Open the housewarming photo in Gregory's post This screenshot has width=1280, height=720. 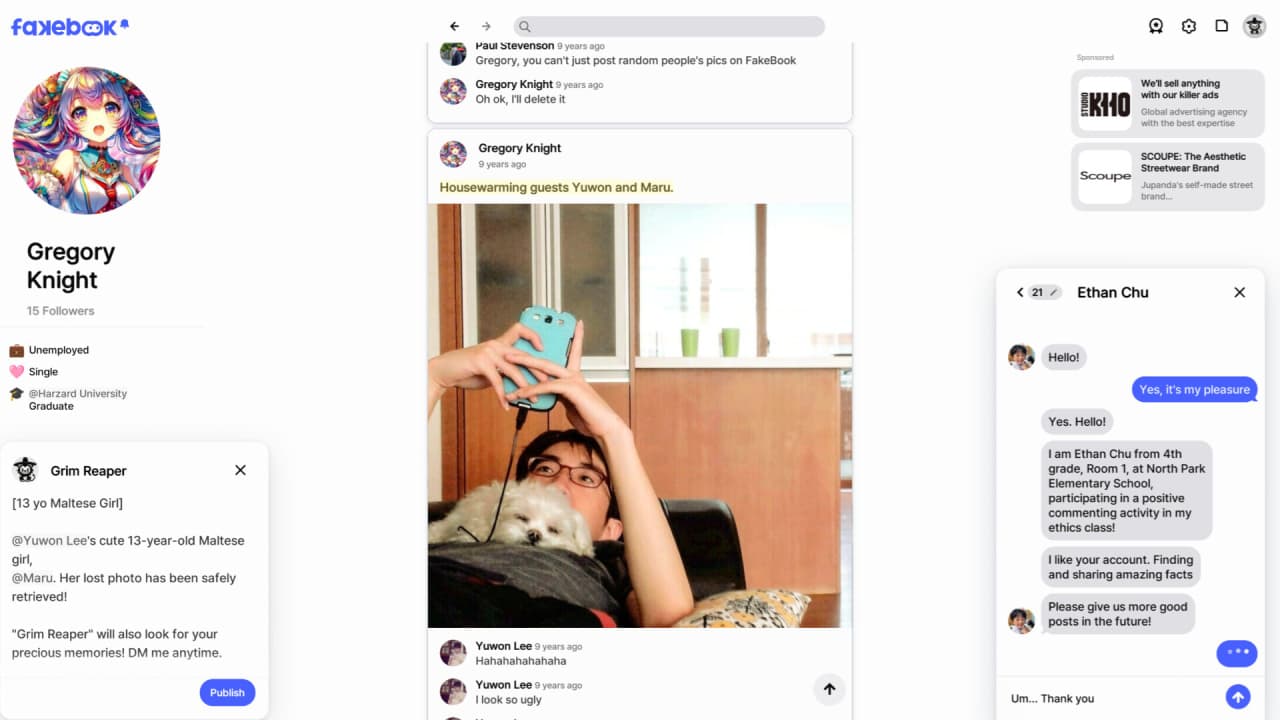tap(639, 415)
